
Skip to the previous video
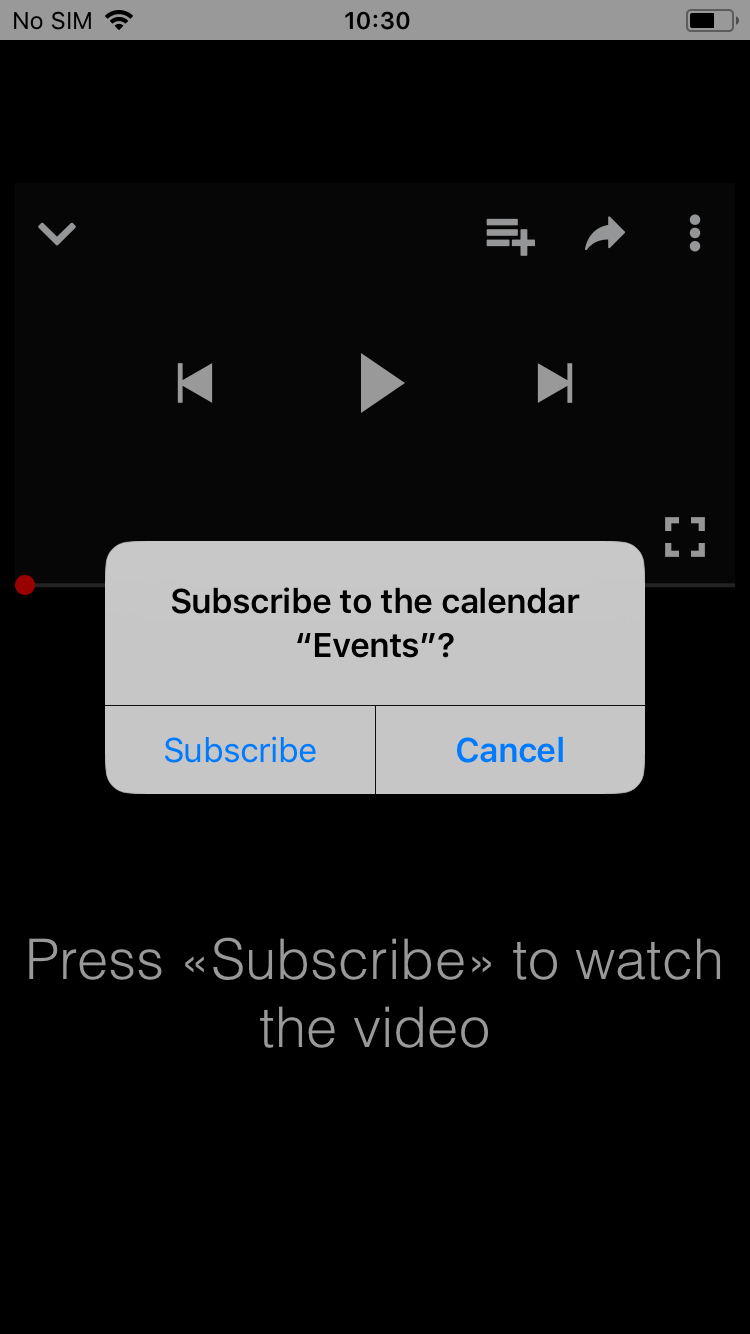click(x=195, y=383)
